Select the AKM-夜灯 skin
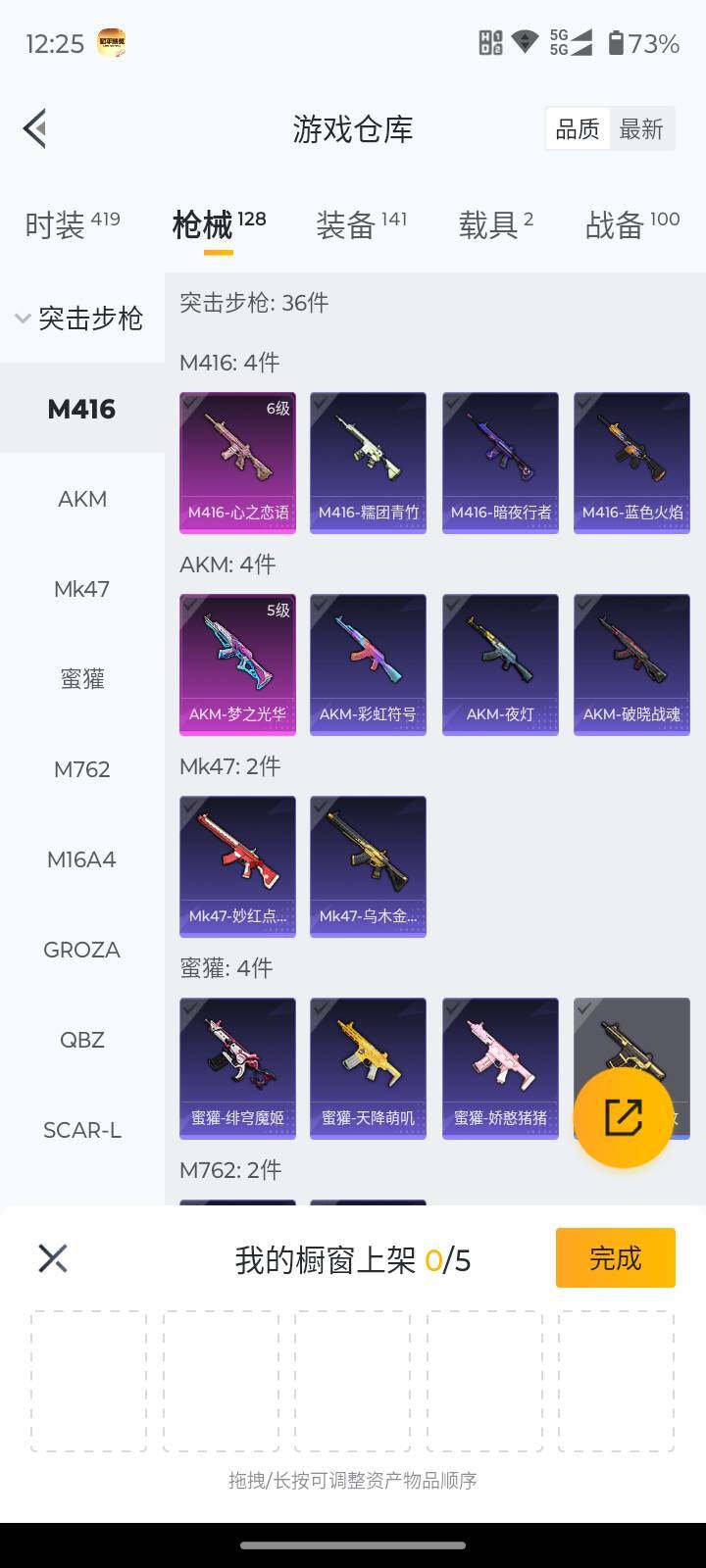Image resolution: width=706 pixels, height=1568 pixels. coord(500,664)
